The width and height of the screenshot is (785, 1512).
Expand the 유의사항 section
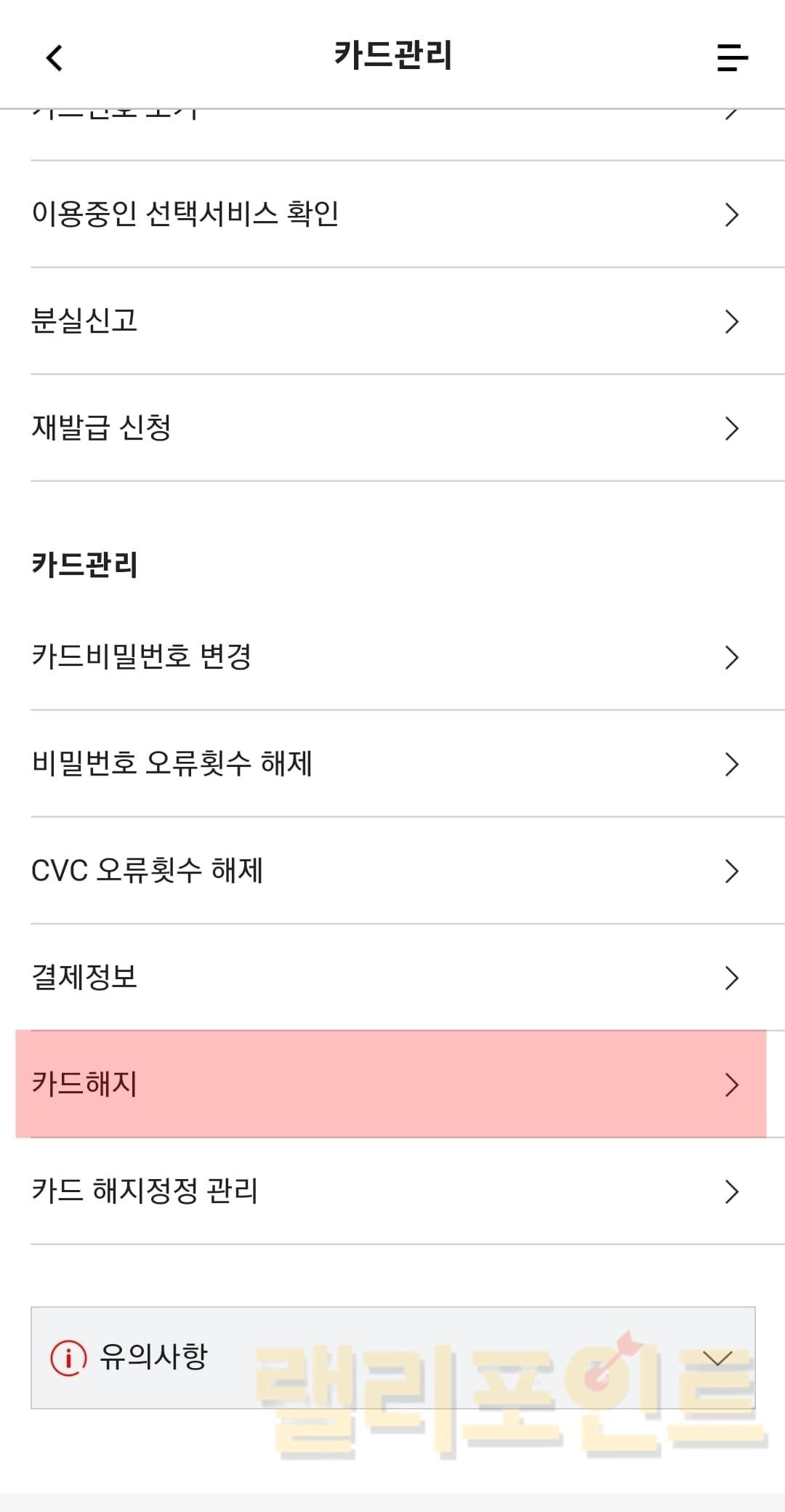392,1358
